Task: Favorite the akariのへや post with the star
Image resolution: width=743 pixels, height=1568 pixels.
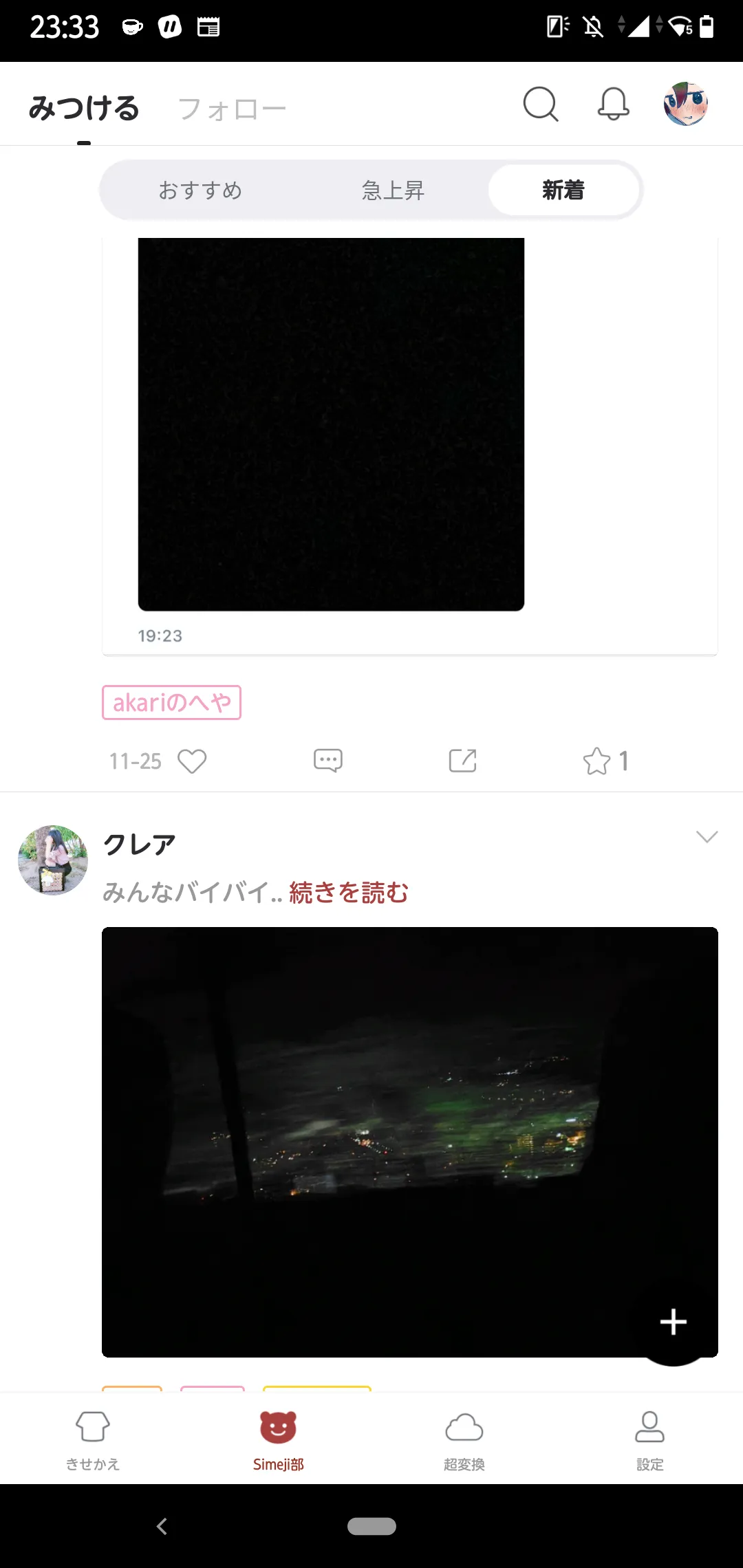Action: (596, 761)
